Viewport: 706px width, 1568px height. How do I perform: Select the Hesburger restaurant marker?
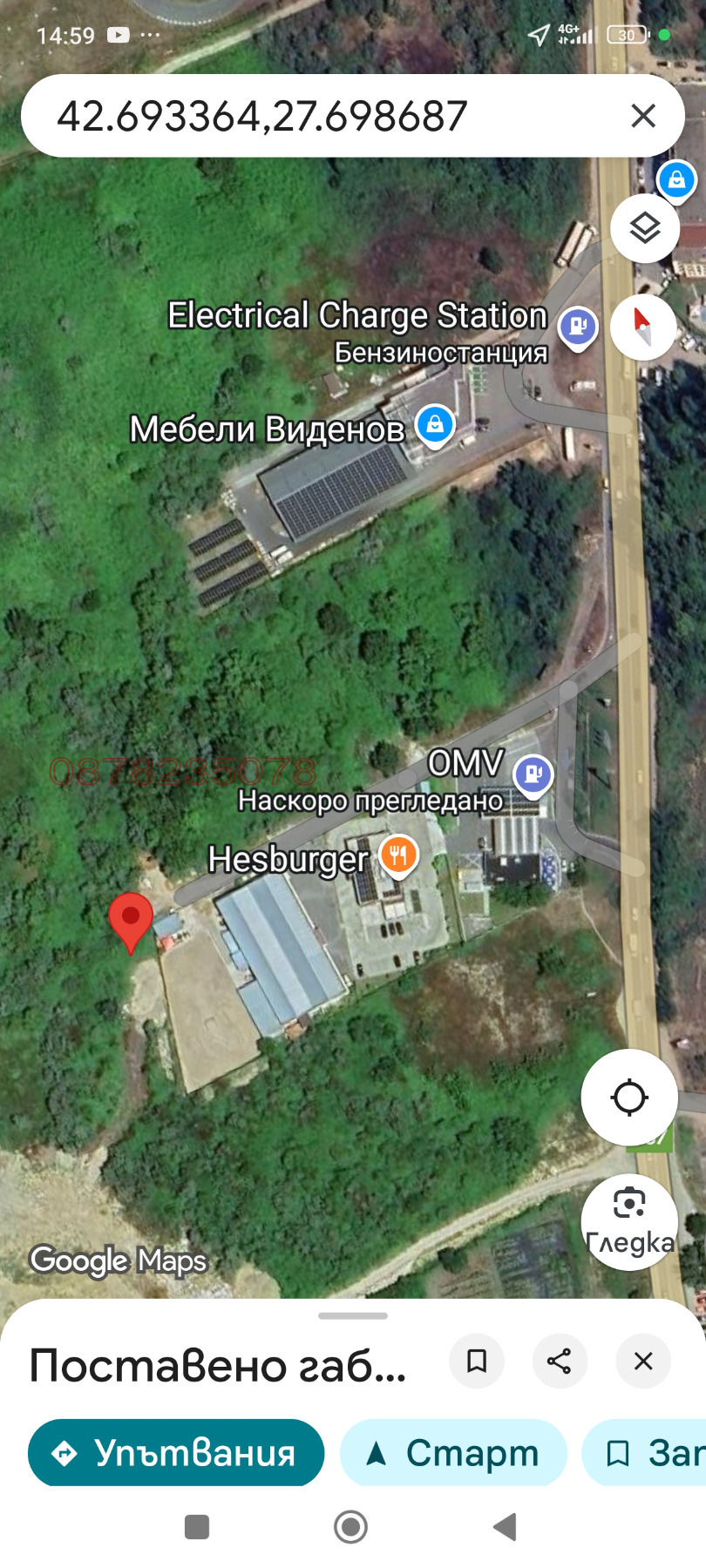(398, 855)
